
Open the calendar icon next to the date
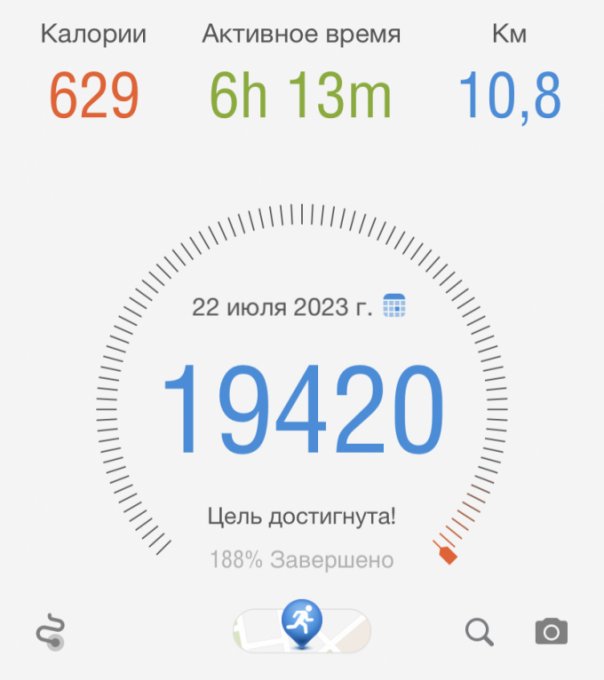(394, 306)
